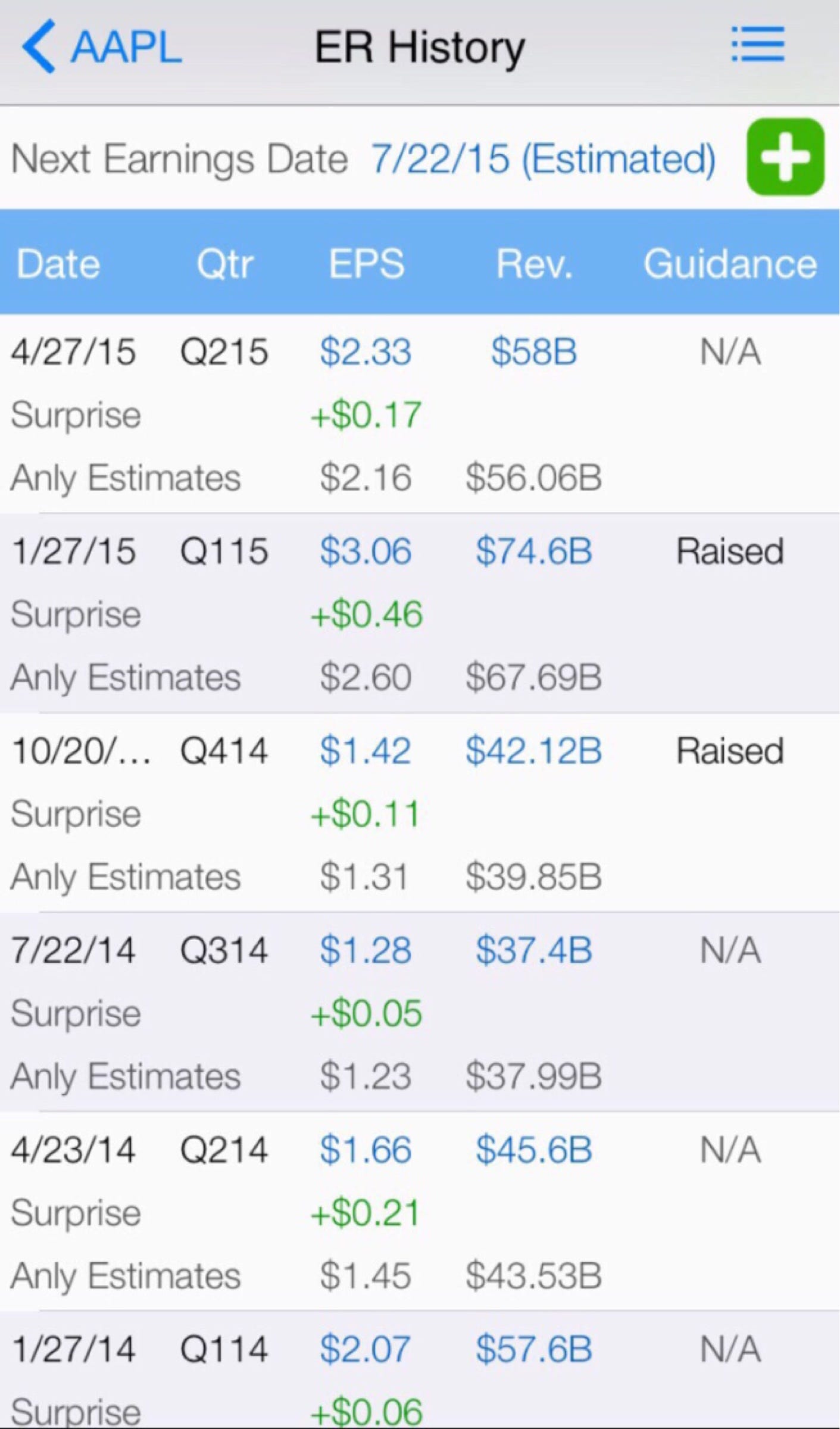
Task: Select the Q414 earnings report row
Action: 420,813
